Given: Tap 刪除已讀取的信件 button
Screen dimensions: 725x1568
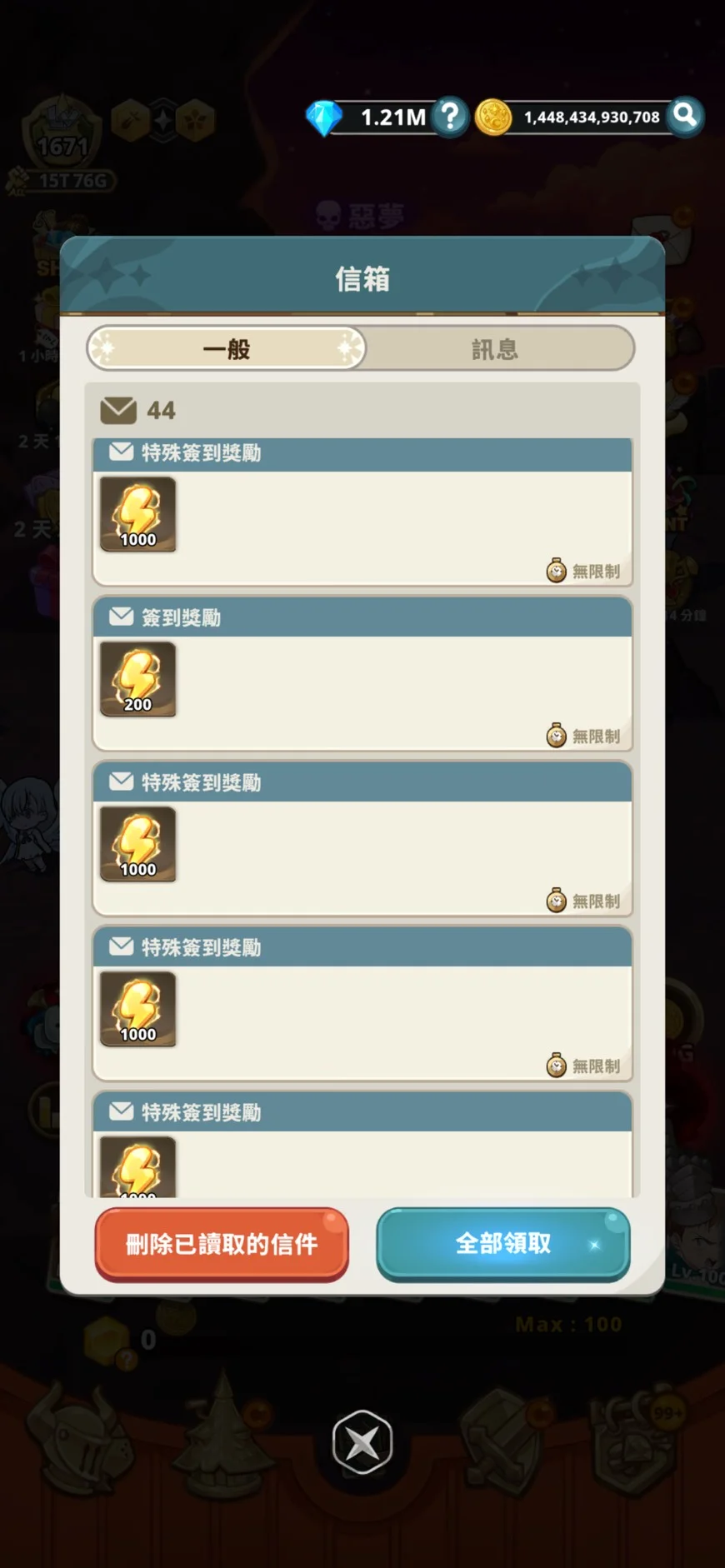Looking at the screenshot, I should pyautogui.click(x=222, y=1244).
